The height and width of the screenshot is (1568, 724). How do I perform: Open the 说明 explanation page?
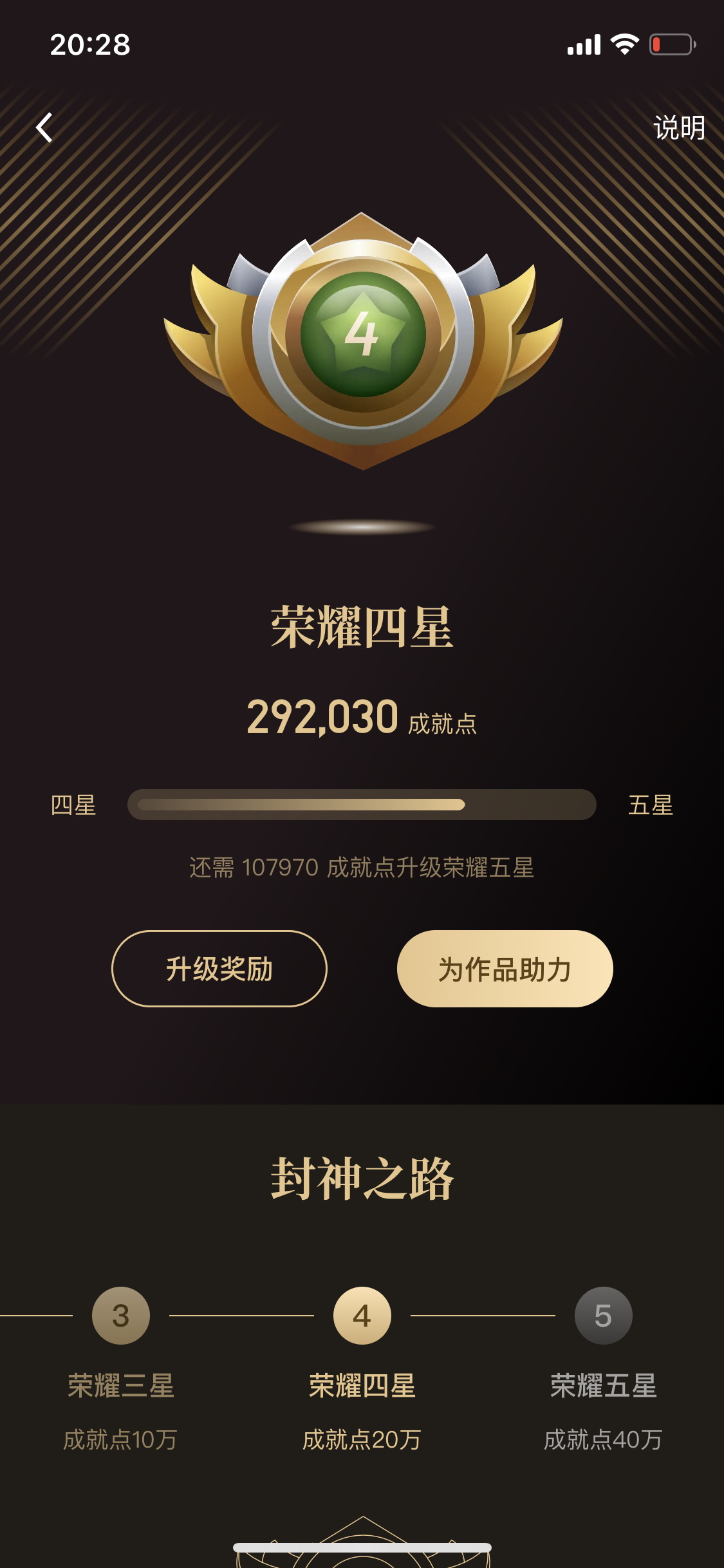679,127
